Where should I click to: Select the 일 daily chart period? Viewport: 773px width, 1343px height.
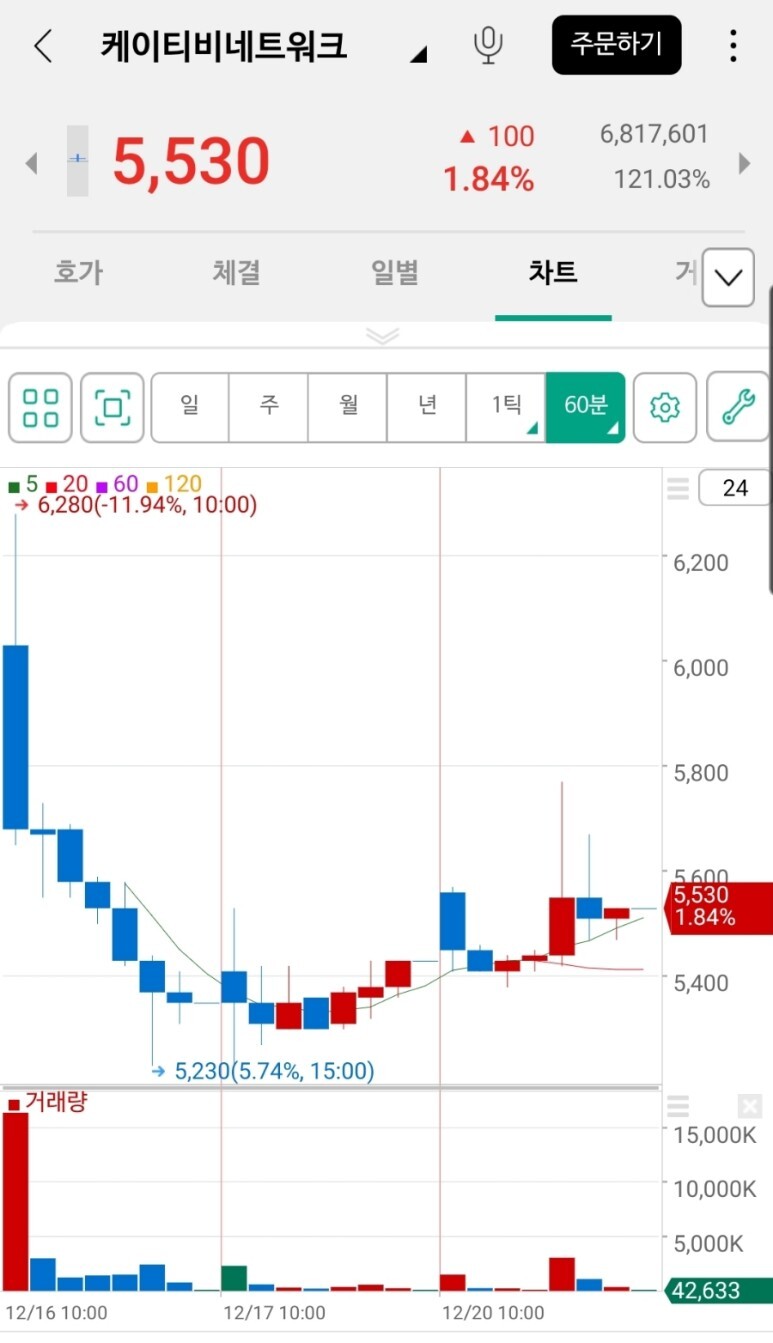tap(190, 407)
